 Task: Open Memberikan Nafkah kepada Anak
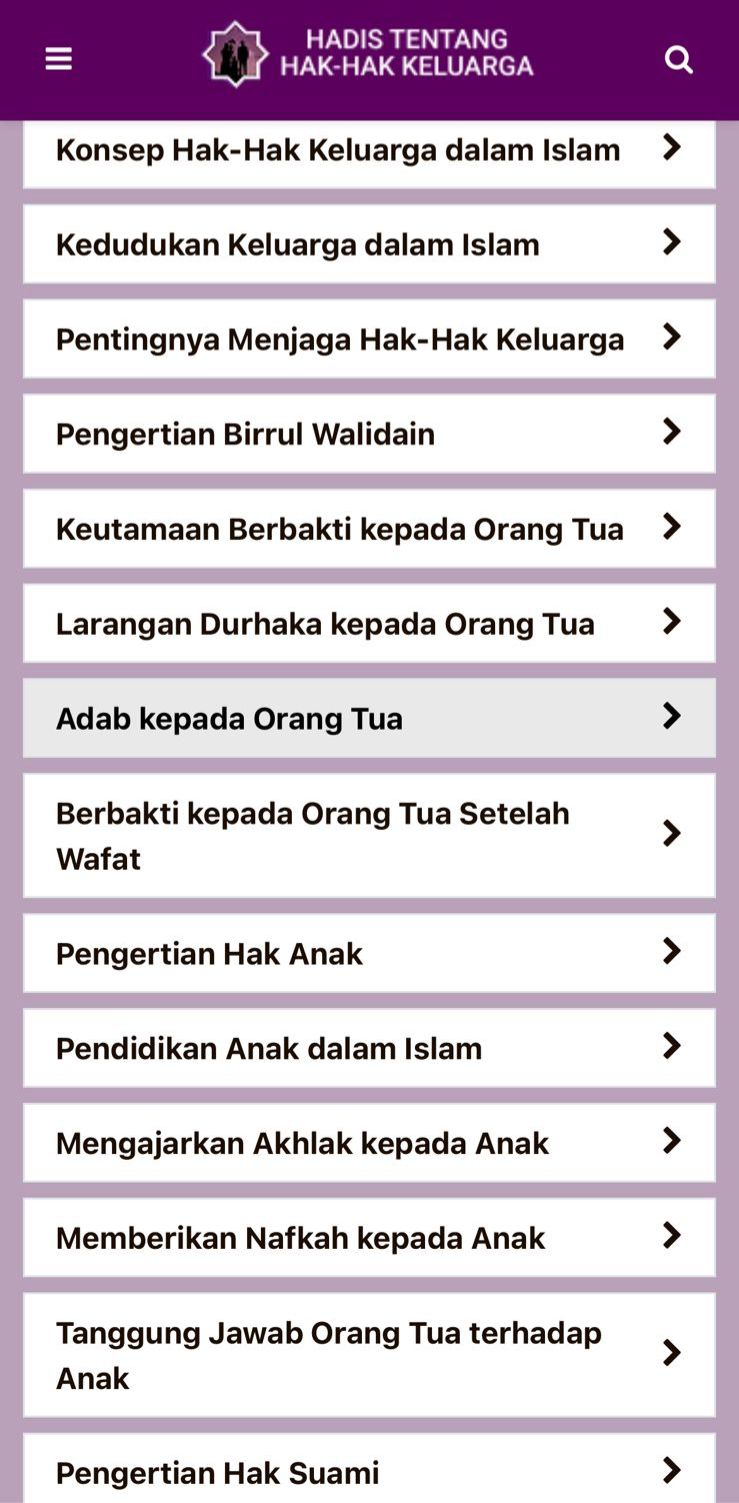click(x=369, y=1238)
